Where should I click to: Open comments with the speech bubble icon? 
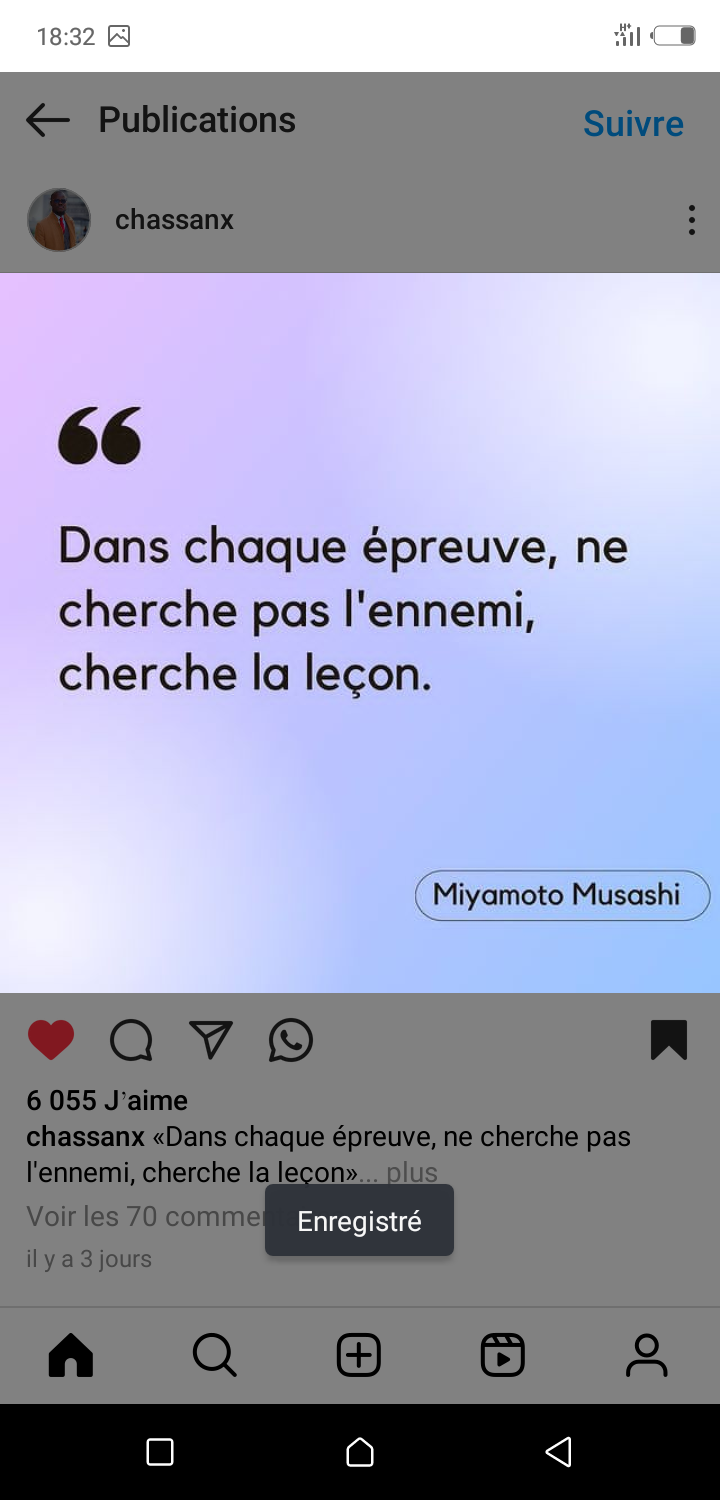click(x=131, y=1040)
